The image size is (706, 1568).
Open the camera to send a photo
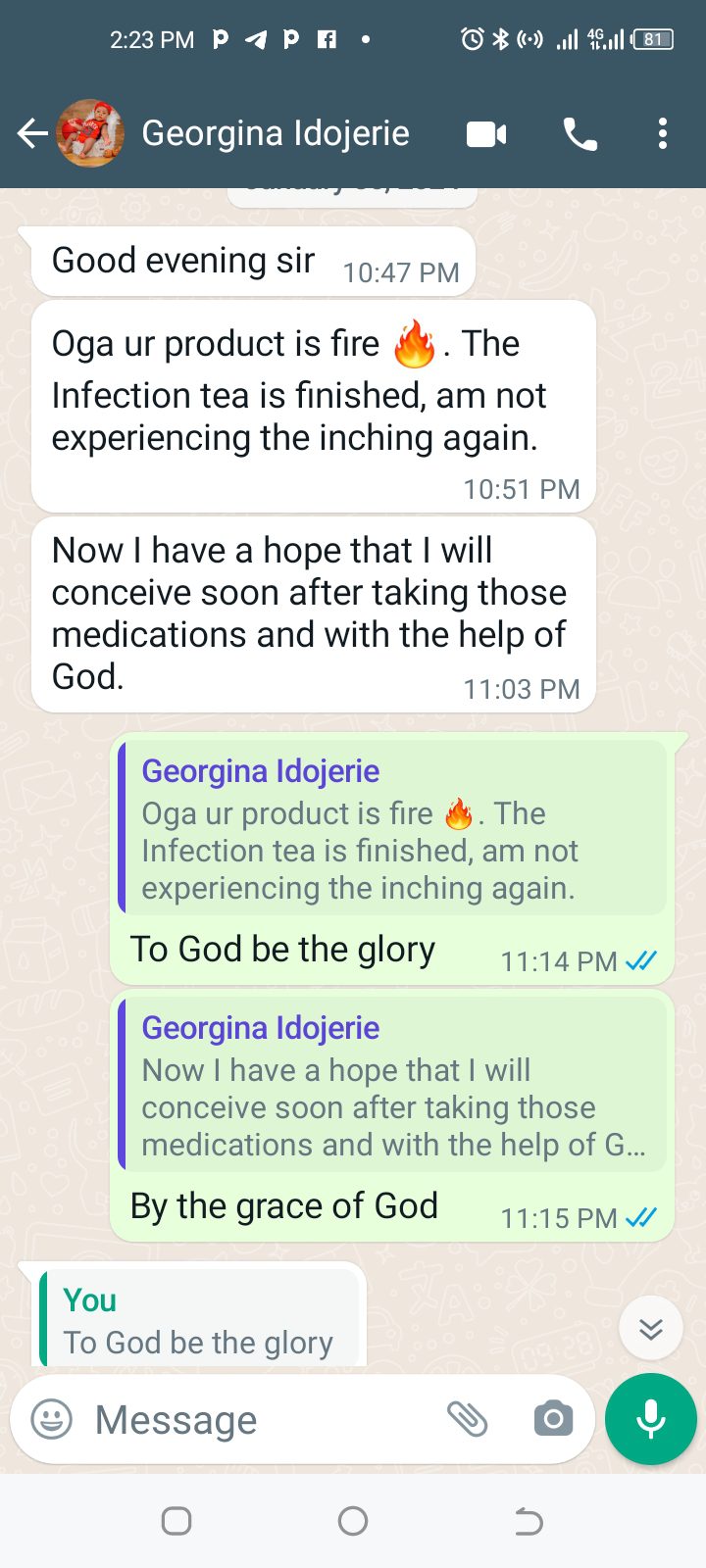[x=553, y=1419]
